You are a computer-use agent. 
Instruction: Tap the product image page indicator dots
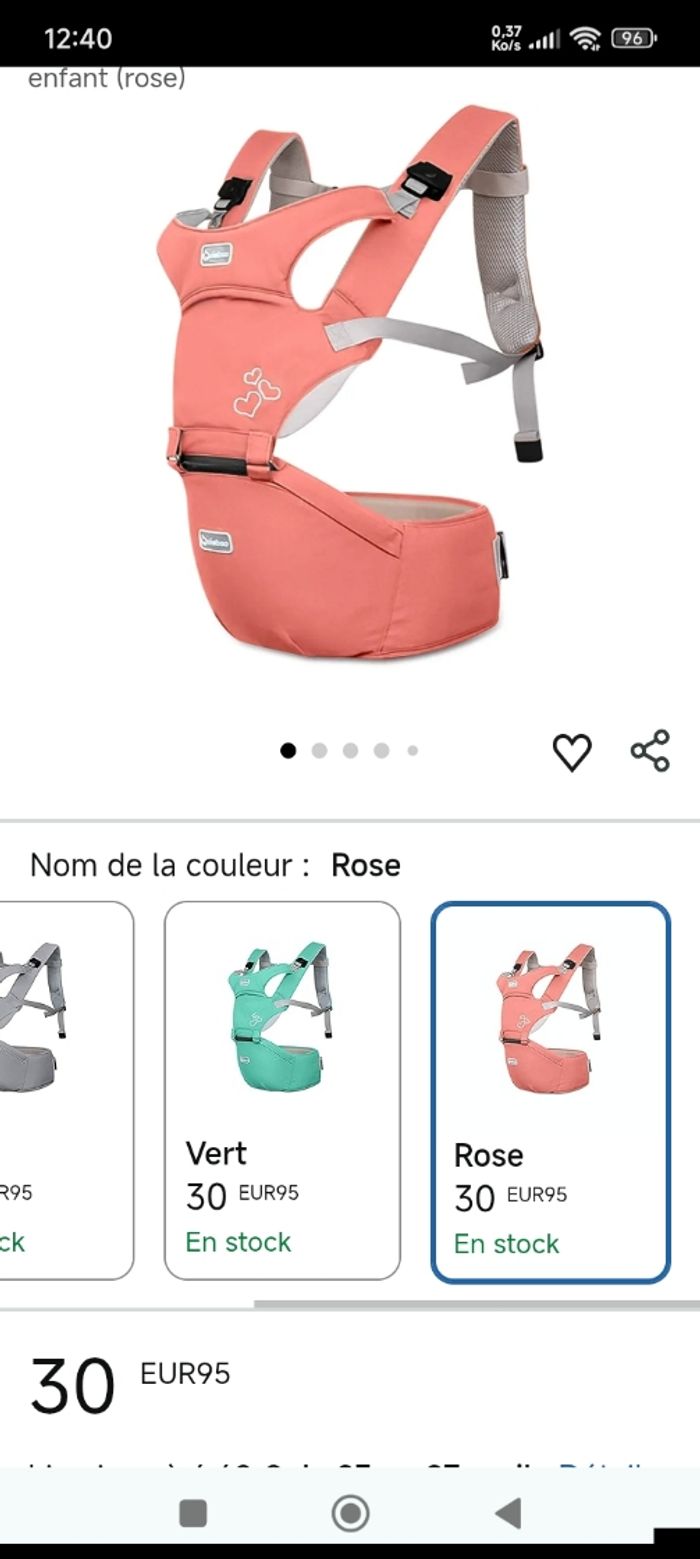tap(349, 751)
